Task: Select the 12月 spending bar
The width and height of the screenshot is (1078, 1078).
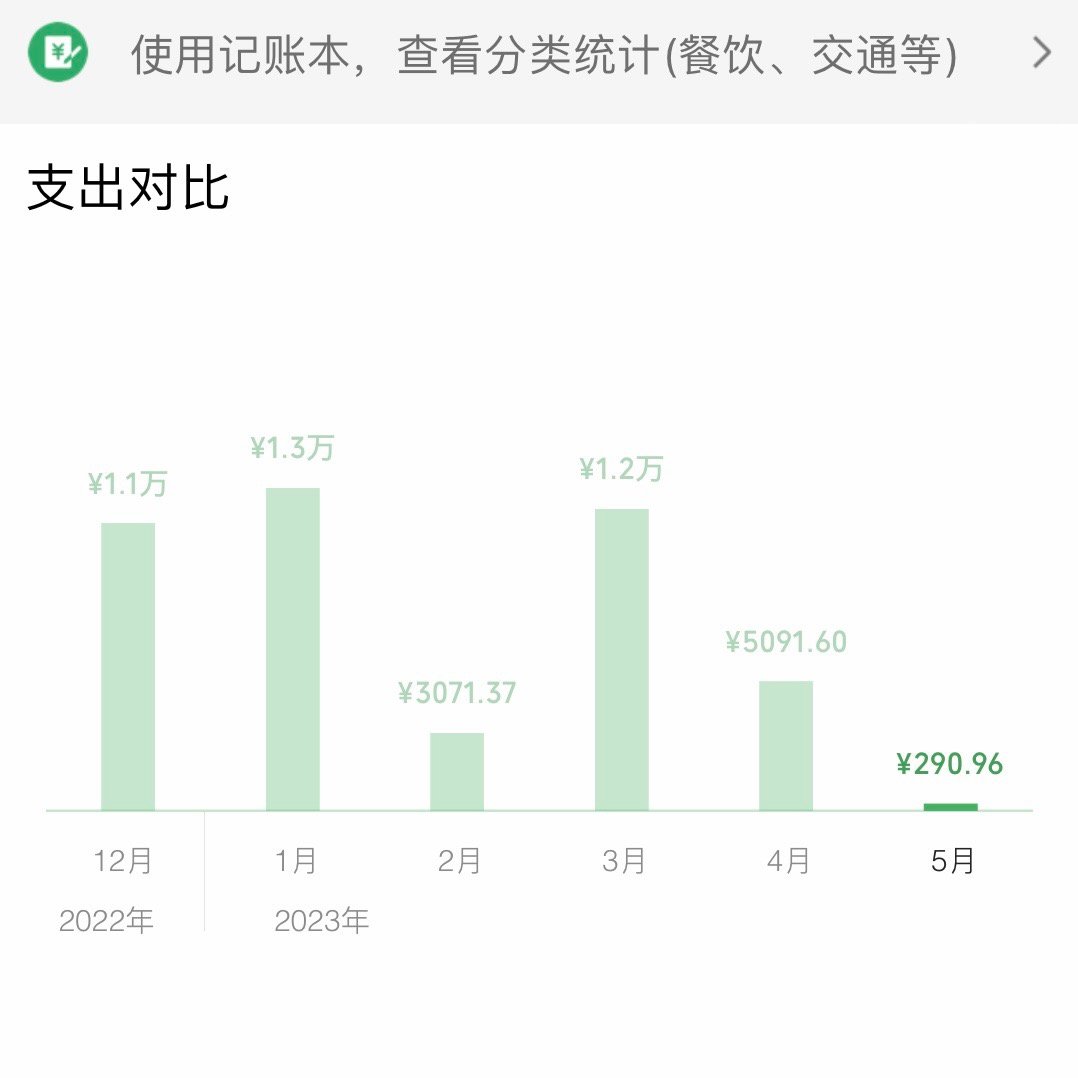Action: point(128,666)
